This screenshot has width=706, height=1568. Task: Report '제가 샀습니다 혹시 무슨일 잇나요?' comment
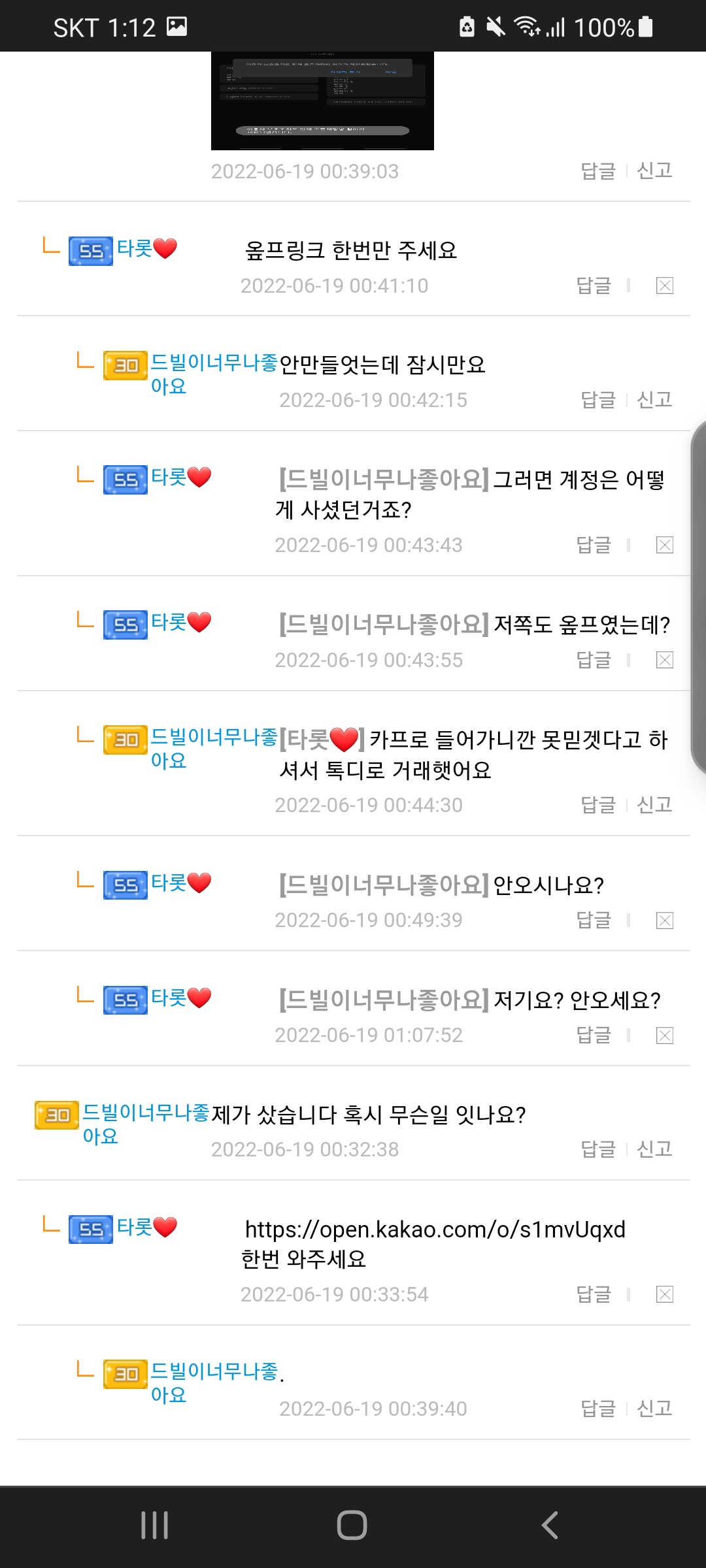(654, 1149)
